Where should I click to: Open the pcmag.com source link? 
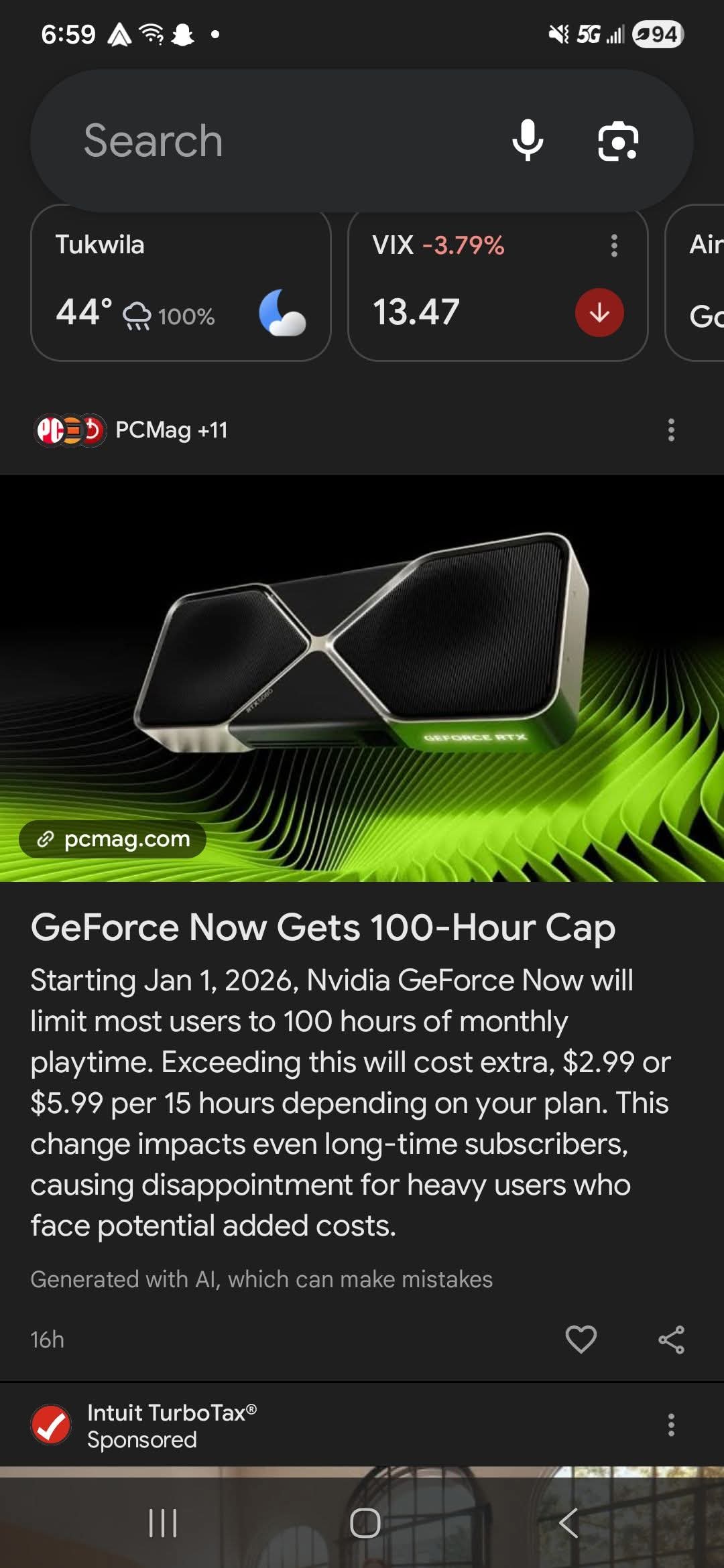[113, 839]
